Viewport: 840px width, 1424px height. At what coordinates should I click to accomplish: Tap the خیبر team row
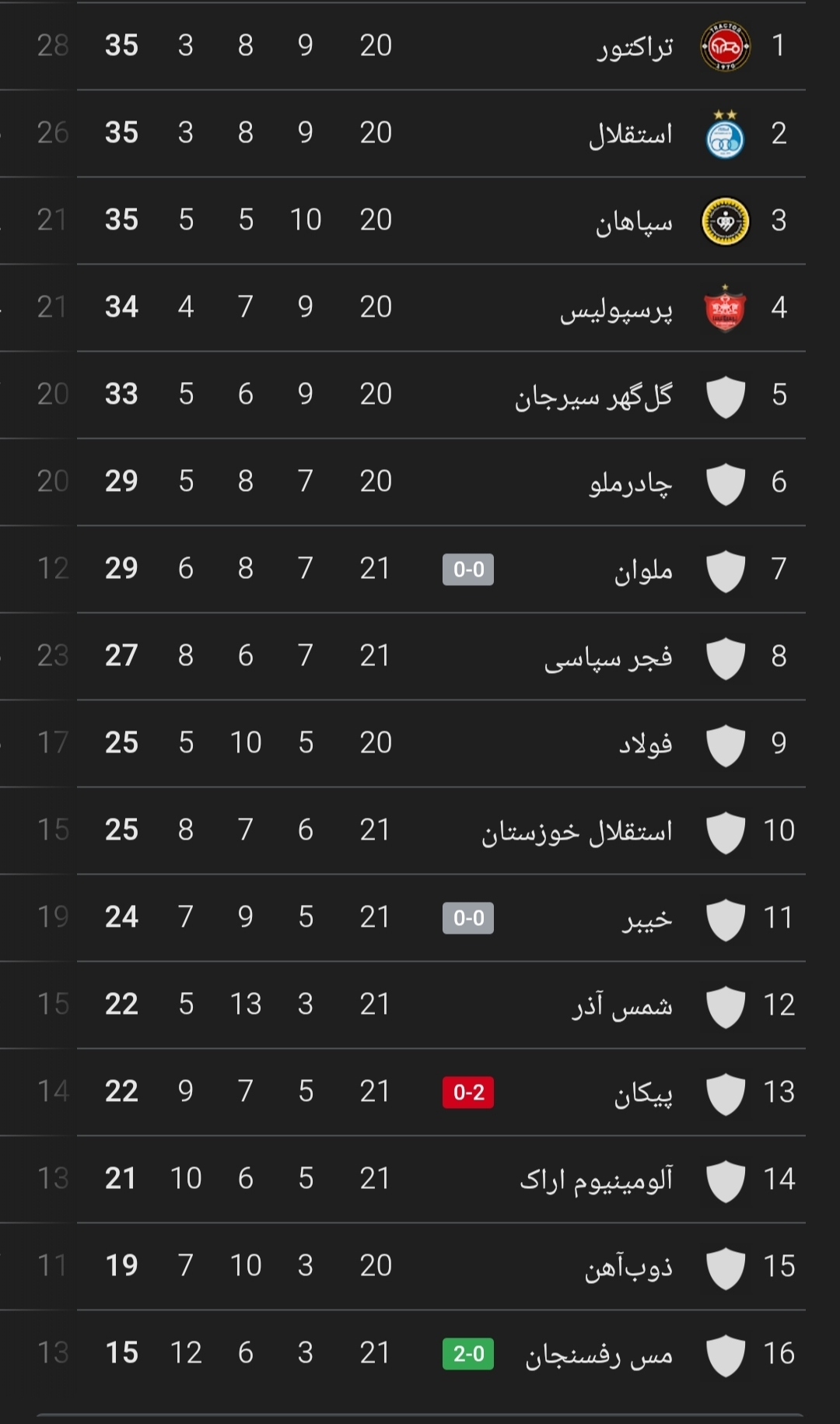(x=647, y=919)
